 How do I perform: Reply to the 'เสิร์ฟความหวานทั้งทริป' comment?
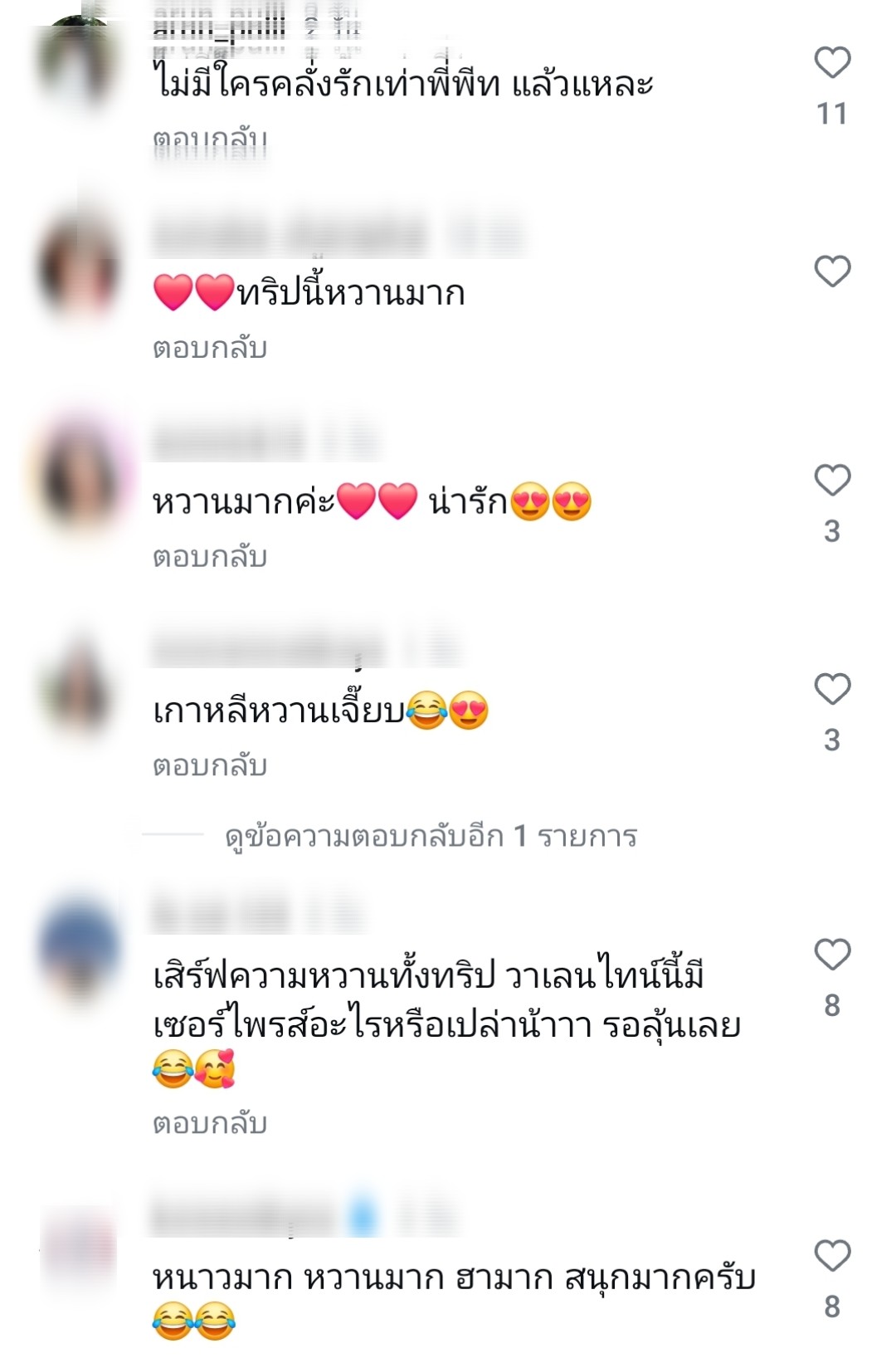210,1124
